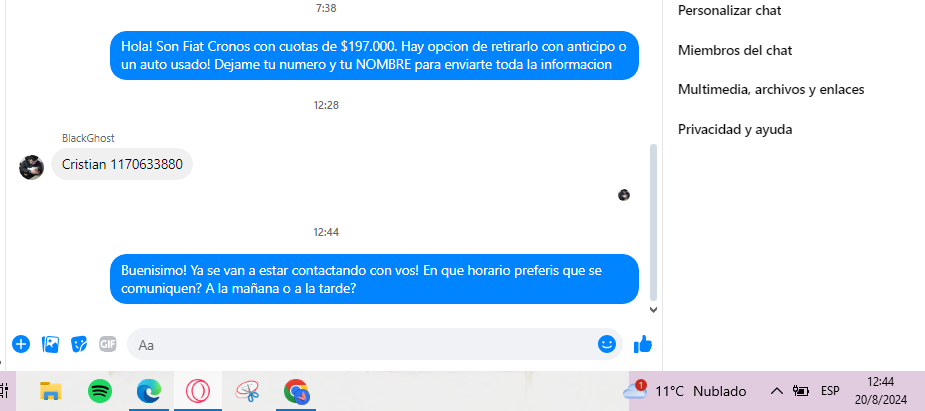Open BlackGhost's profile picture
The width and height of the screenshot is (925, 411).
click(31, 166)
